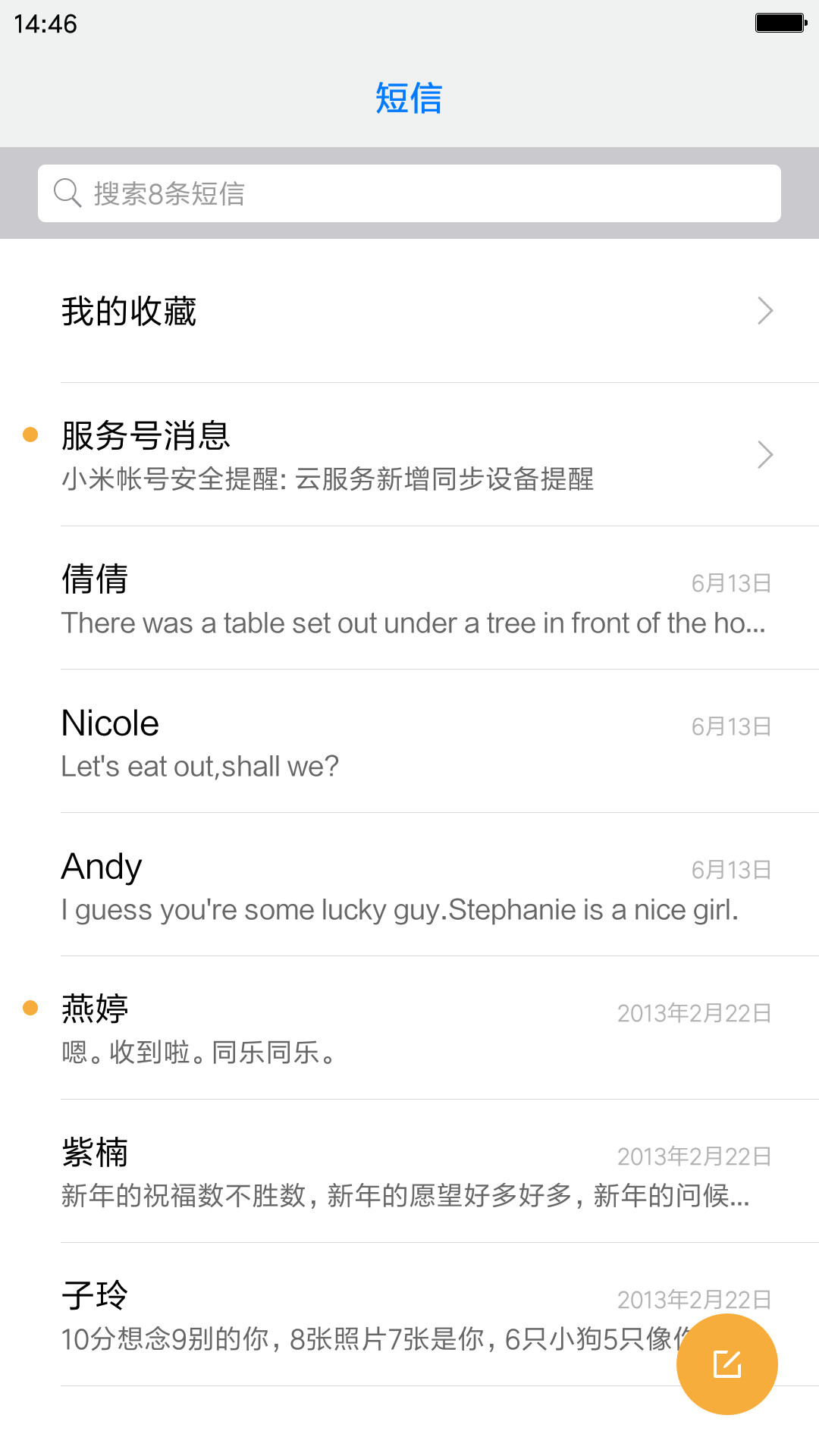View the conversation with Andy

tap(409, 884)
